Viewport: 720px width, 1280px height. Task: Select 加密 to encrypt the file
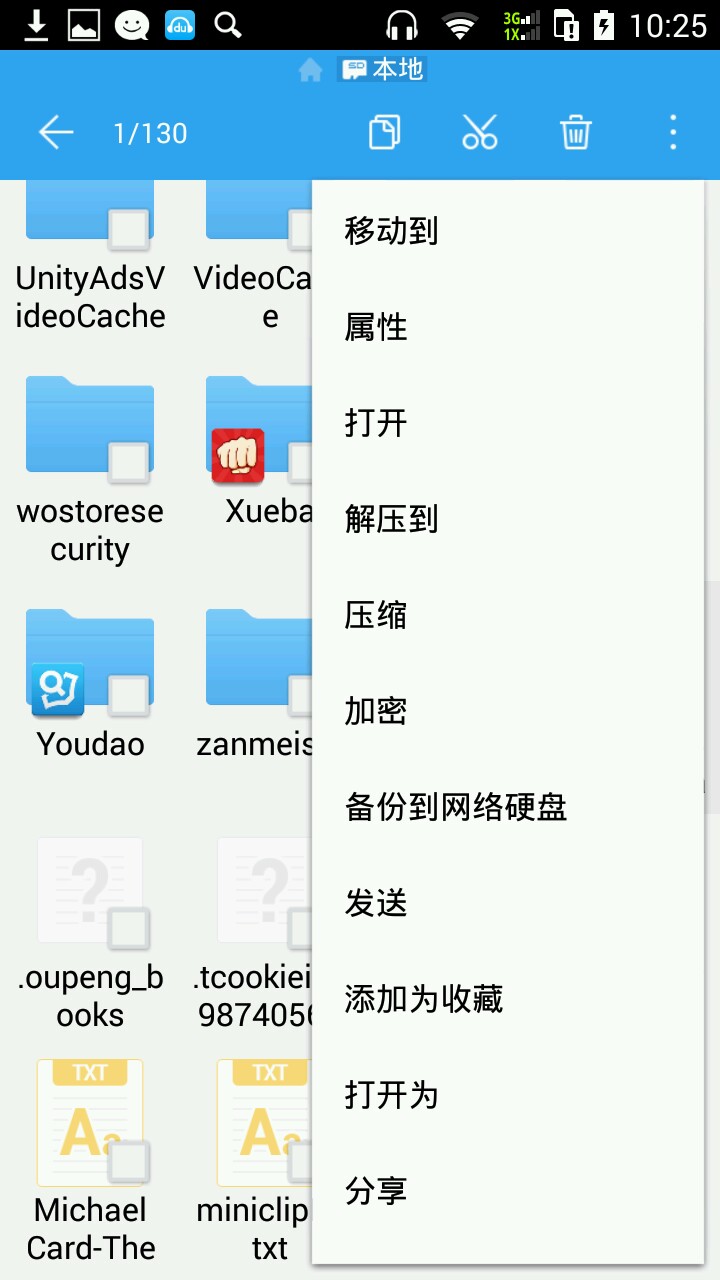(376, 711)
